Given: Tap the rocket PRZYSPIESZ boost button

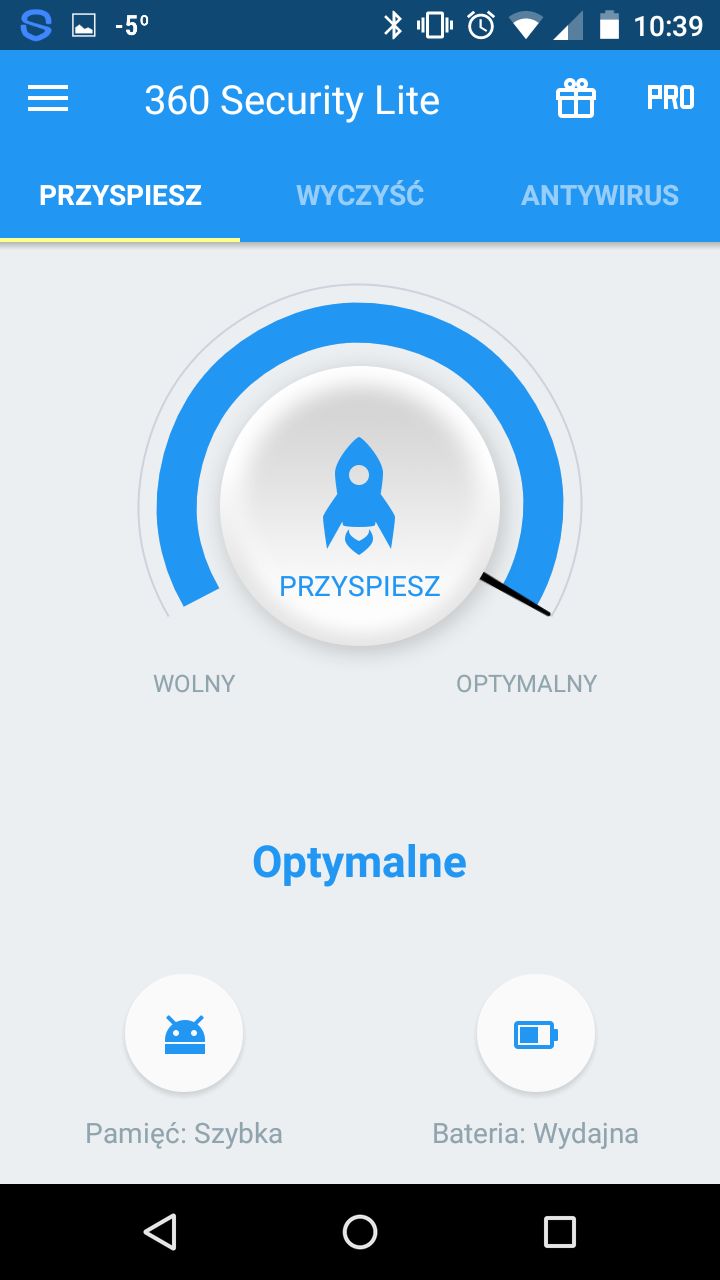Looking at the screenshot, I should [360, 506].
